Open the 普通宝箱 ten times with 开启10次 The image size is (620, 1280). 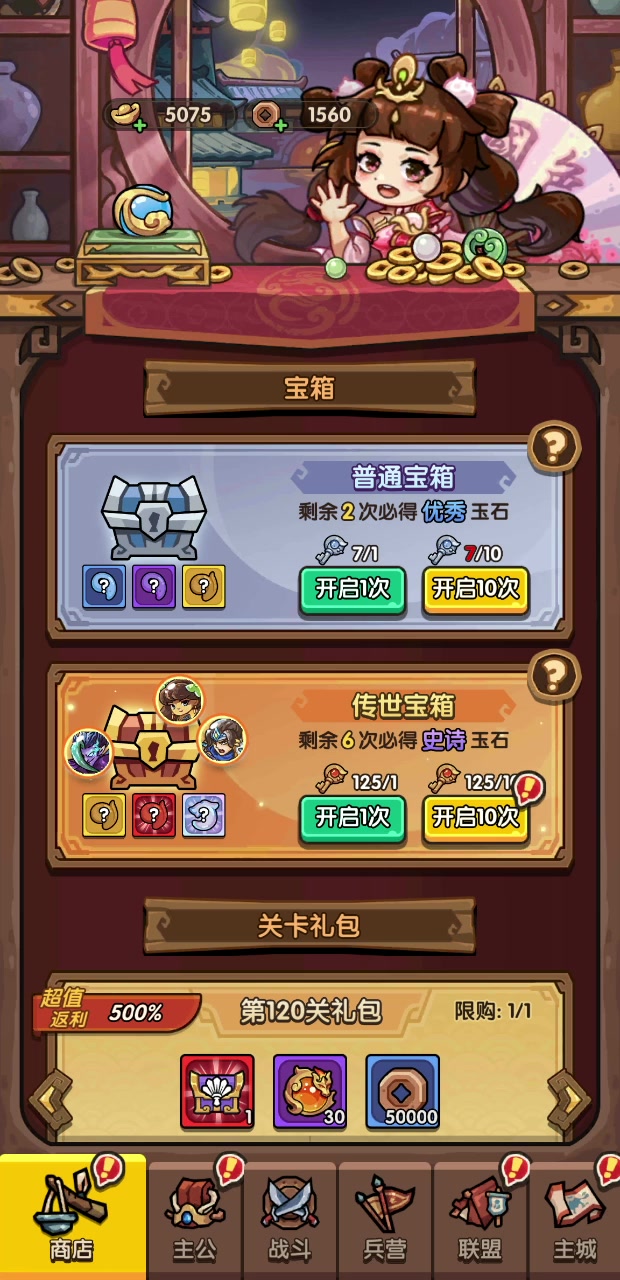click(475, 589)
